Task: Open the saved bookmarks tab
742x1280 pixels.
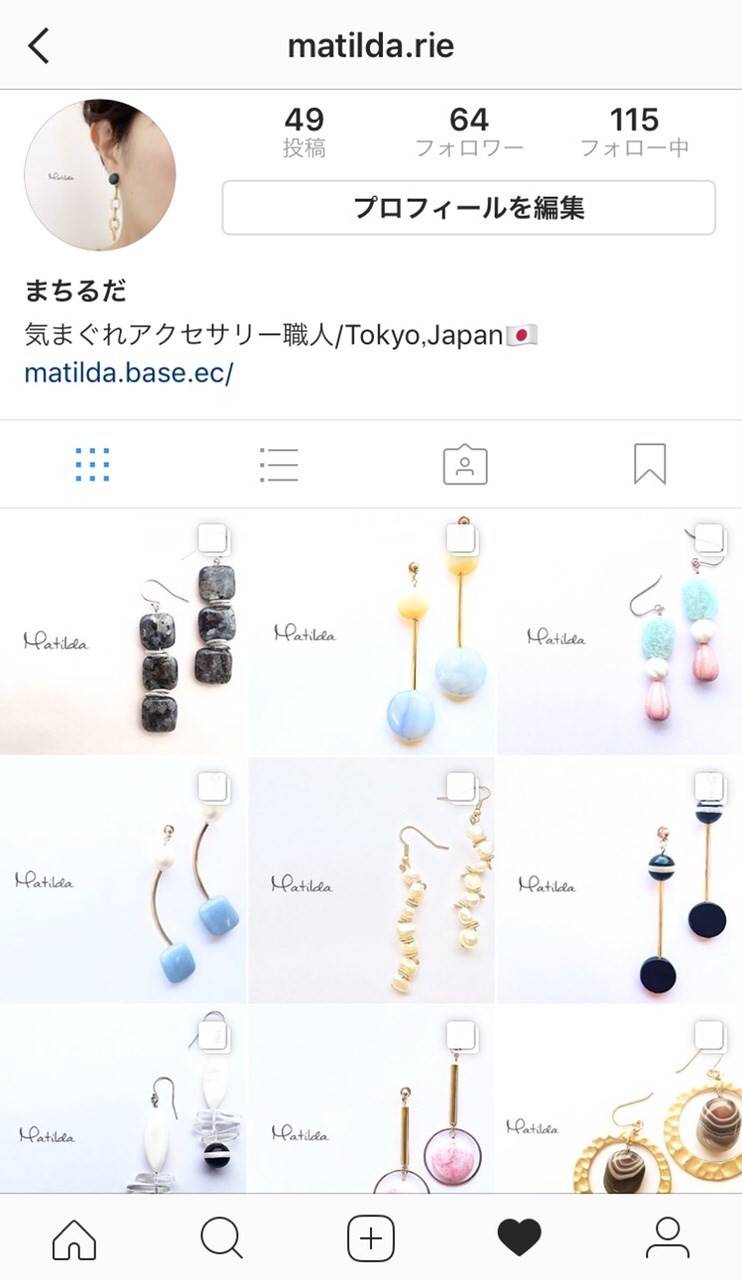Action: [650, 465]
